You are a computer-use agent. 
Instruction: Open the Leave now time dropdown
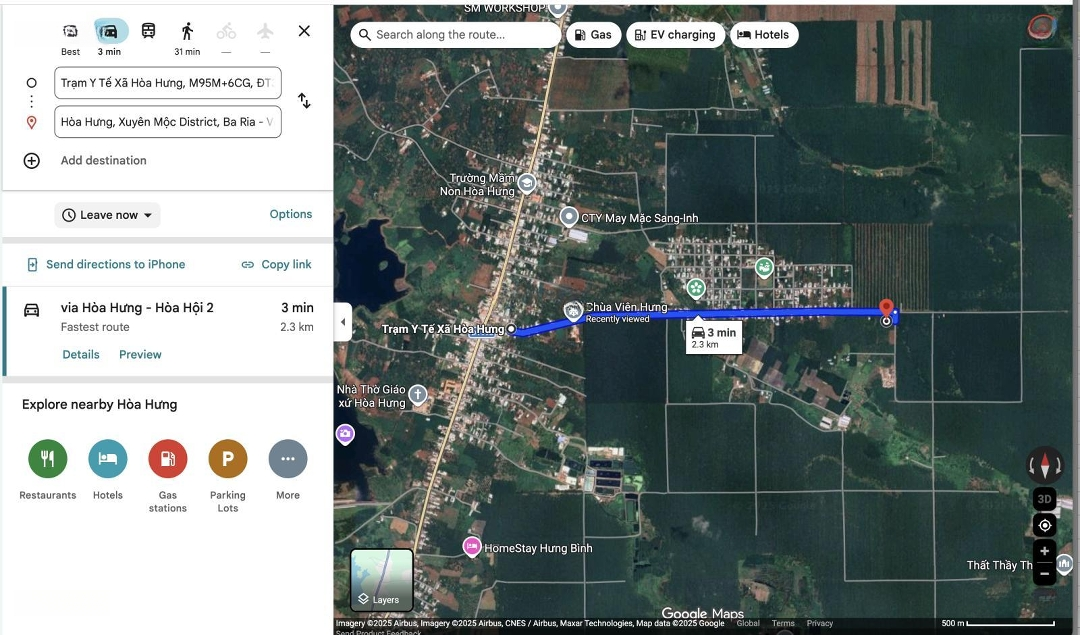tap(107, 215)
